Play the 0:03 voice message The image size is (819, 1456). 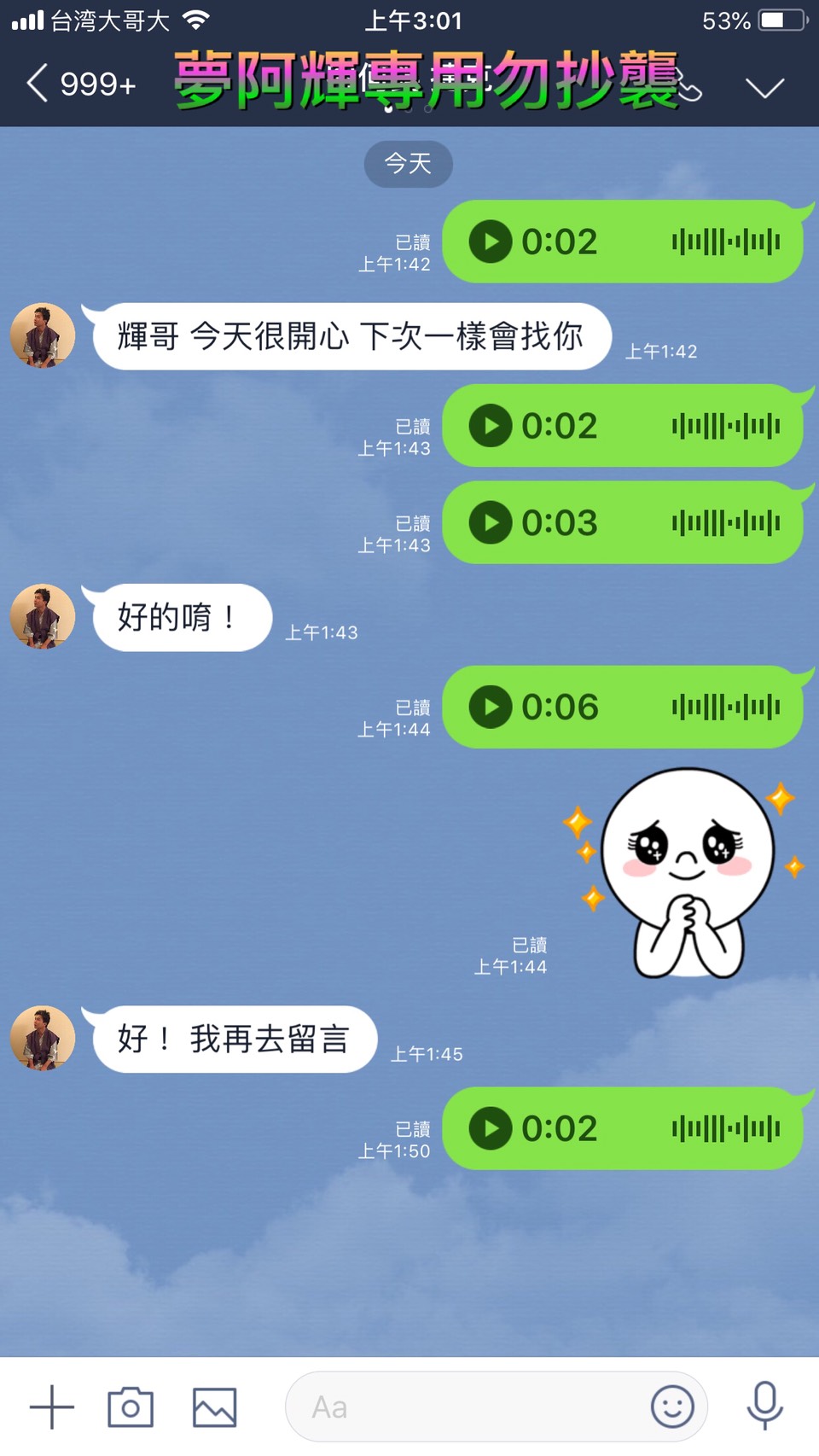(491, 523)
